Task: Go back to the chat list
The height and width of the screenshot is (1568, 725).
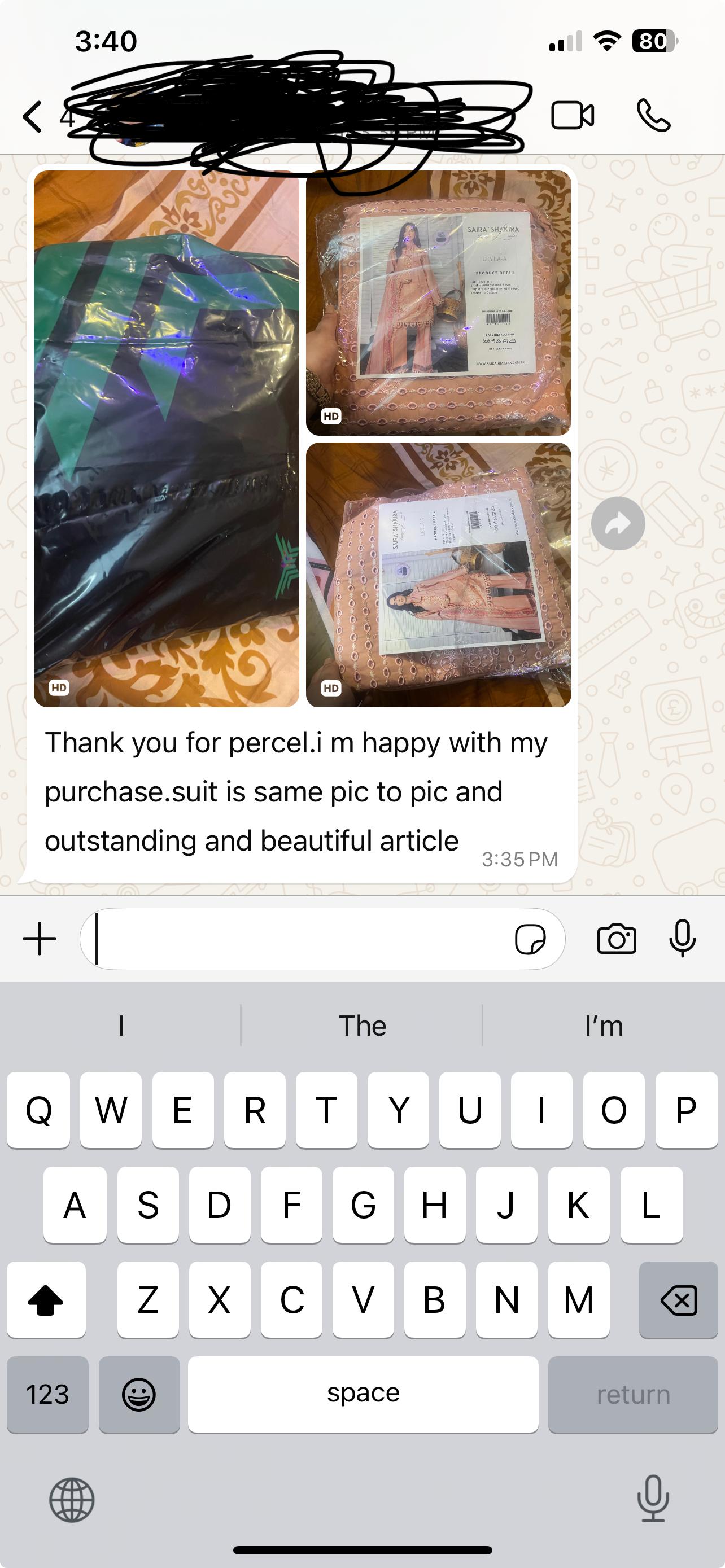Action: [33, 116]
